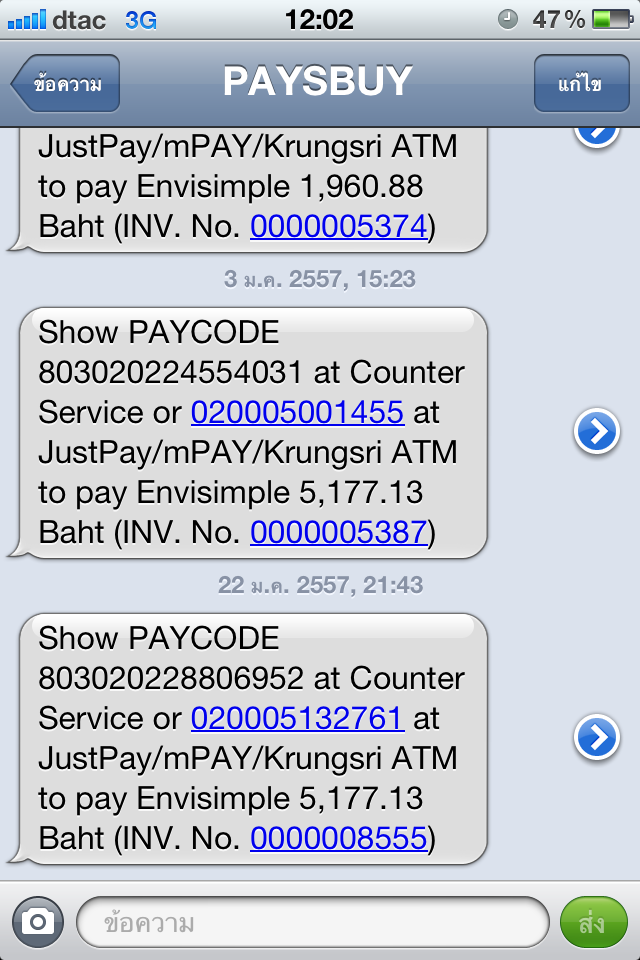The image size is (640, 960).
Task: Open invoice number link 0000005387
Action: point(339,532)
